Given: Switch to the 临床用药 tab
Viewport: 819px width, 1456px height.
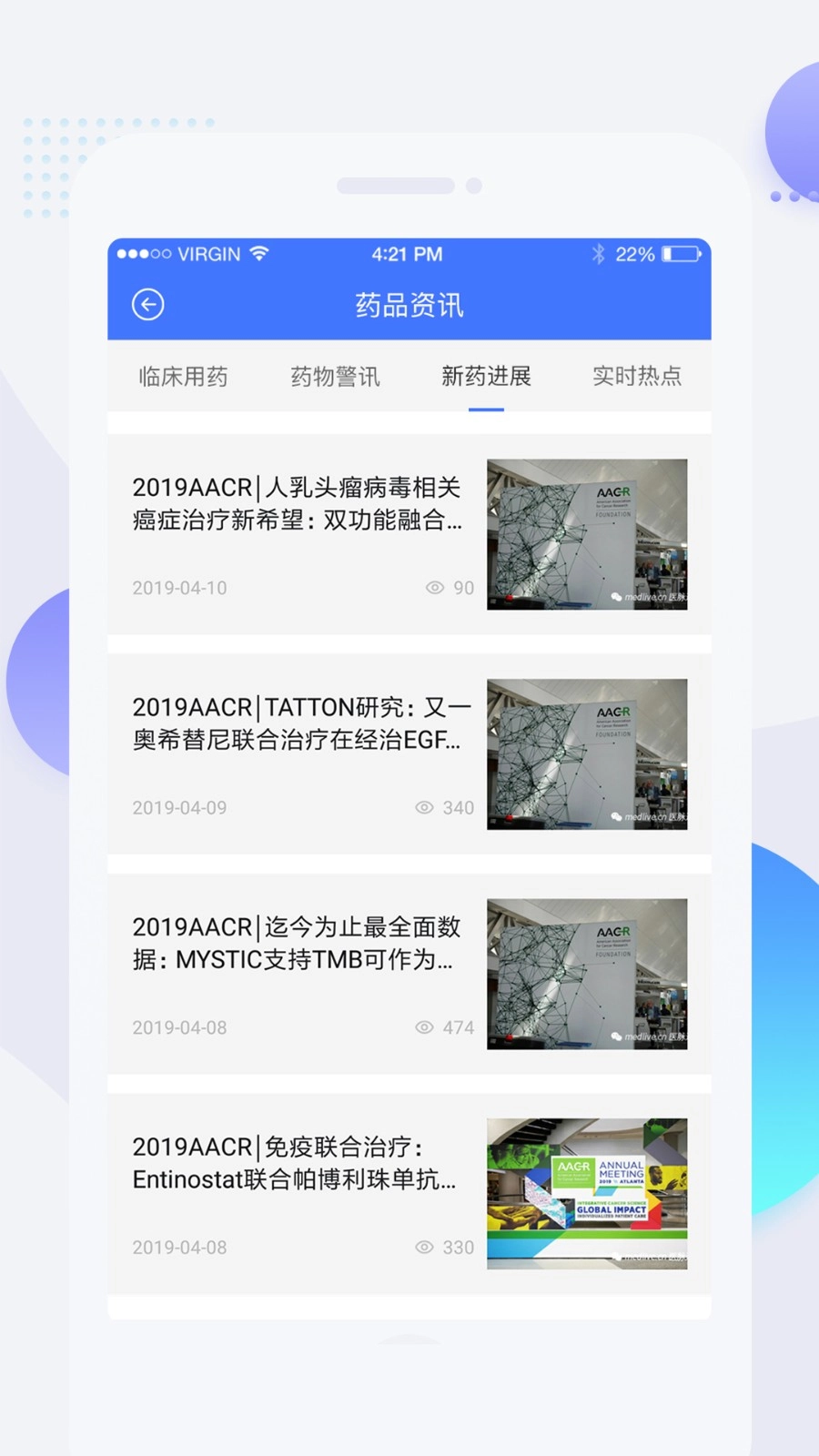Looking at the screenshot, I should pos(182,377).
